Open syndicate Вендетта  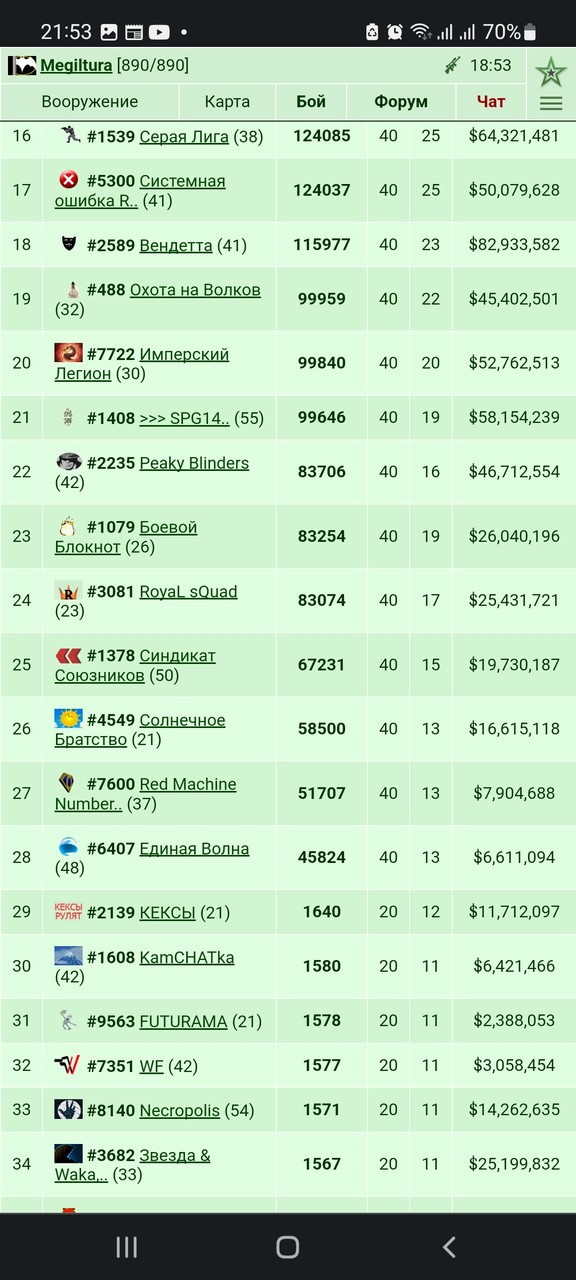click(176, 245)
